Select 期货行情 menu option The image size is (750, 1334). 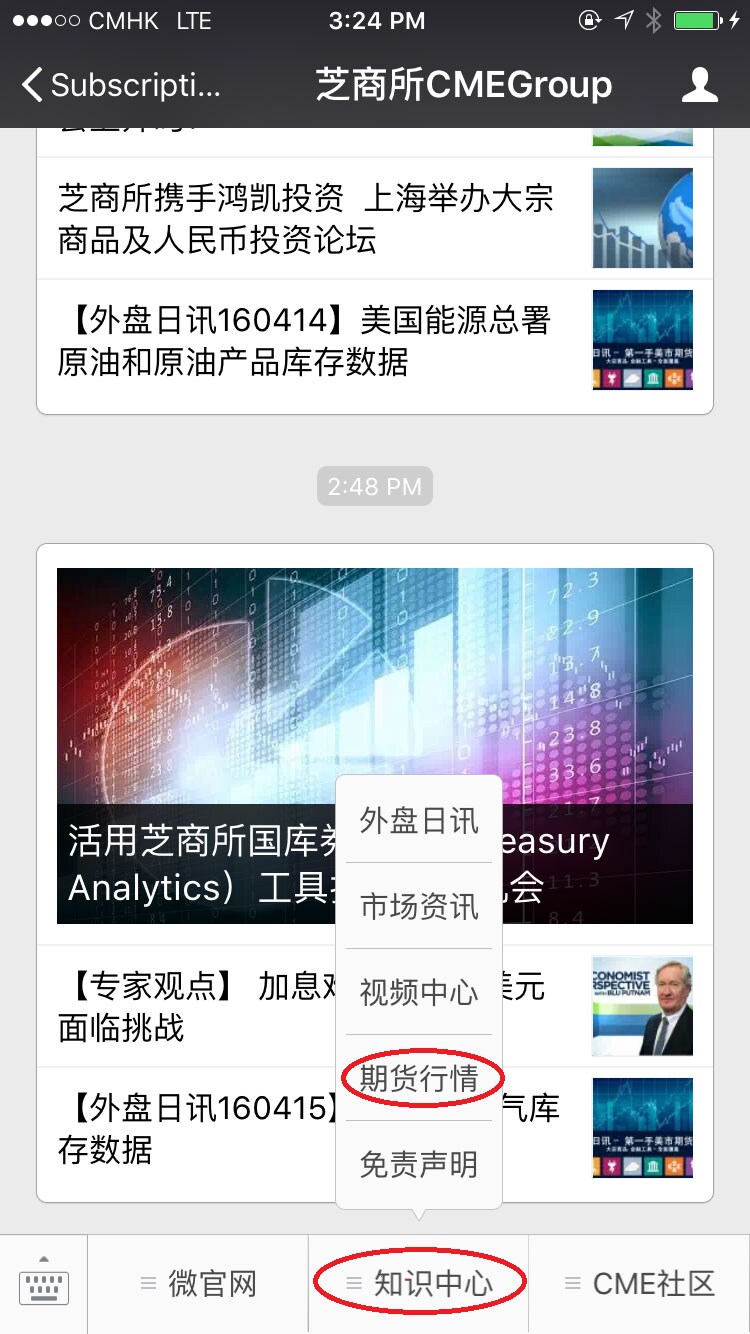419,1078
